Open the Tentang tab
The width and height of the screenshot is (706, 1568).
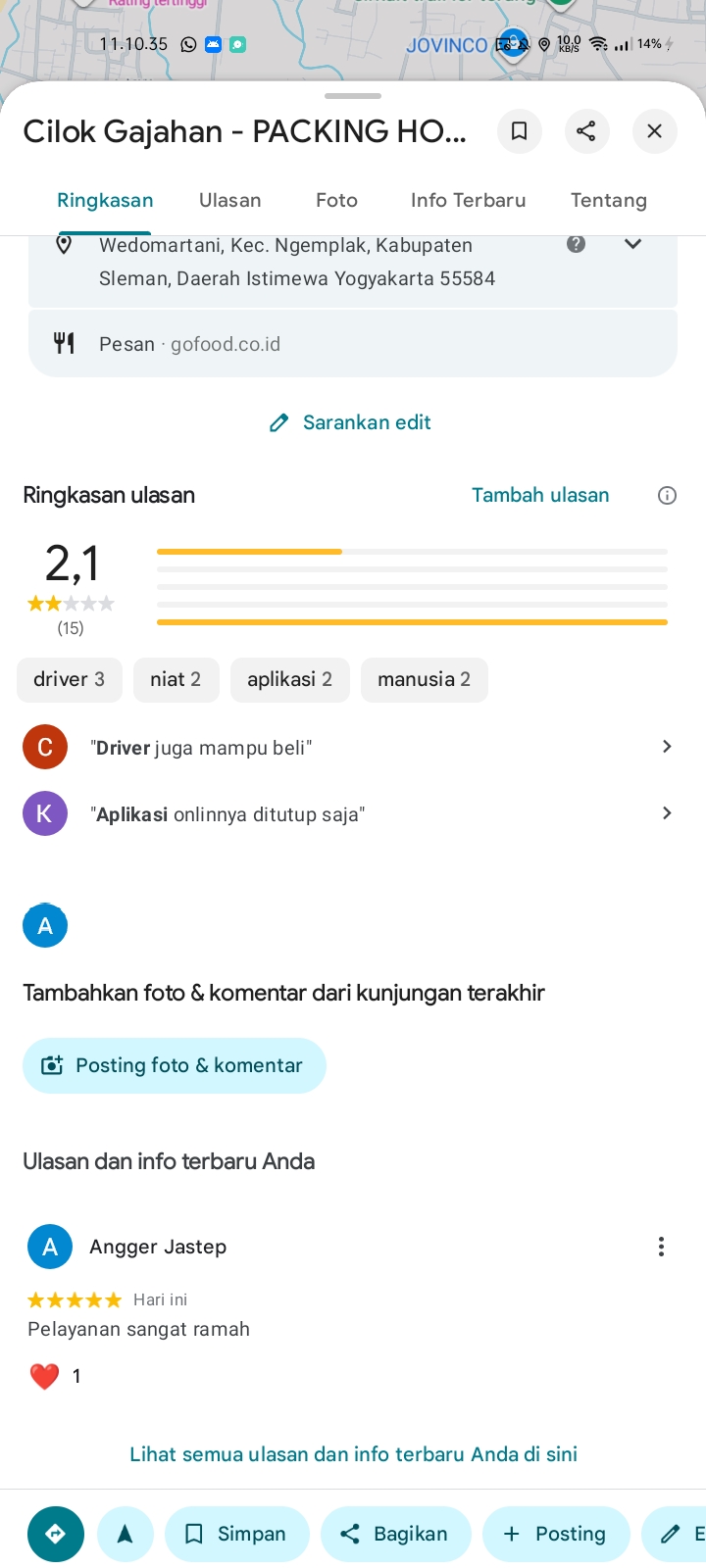pyautogui.click(x=608, y=200)
